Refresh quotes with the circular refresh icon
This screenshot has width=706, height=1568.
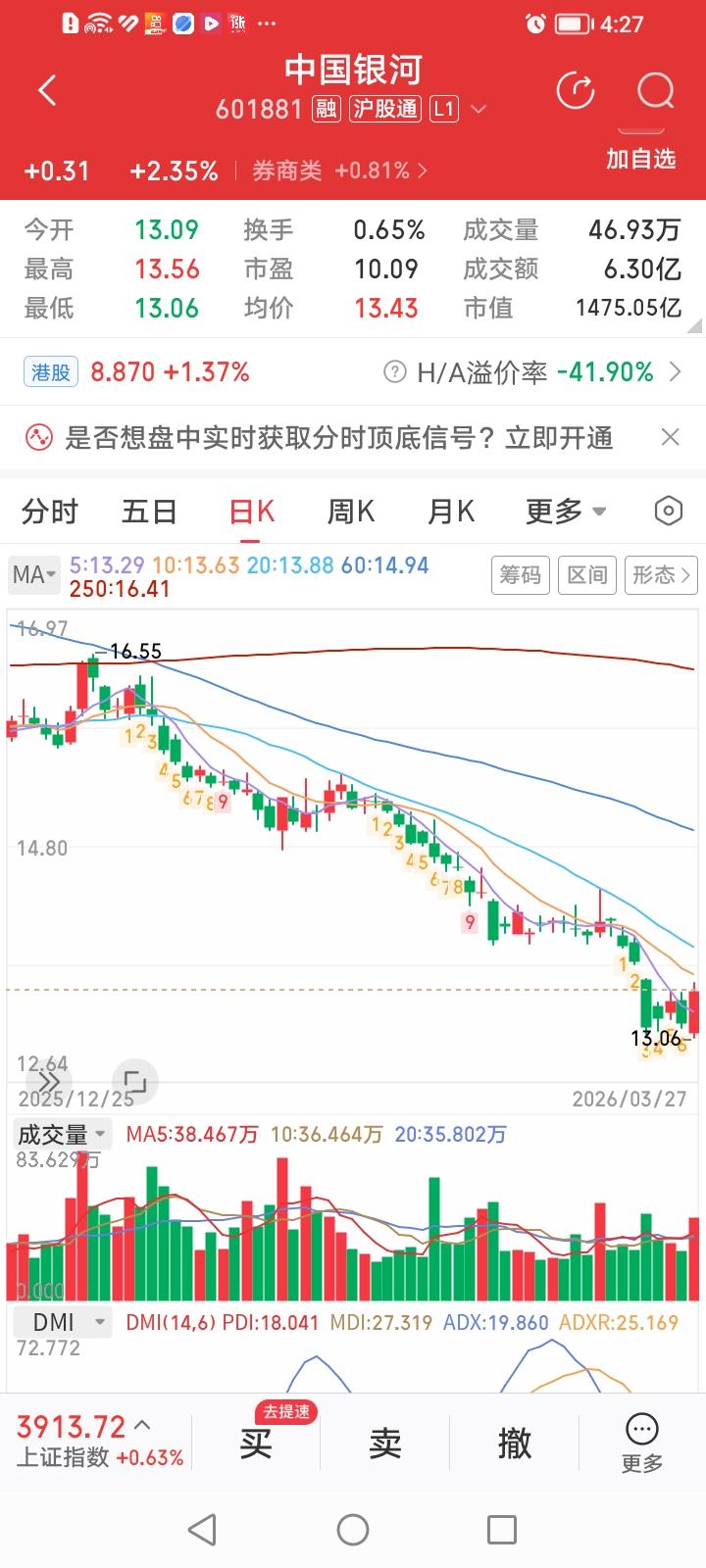577,89
